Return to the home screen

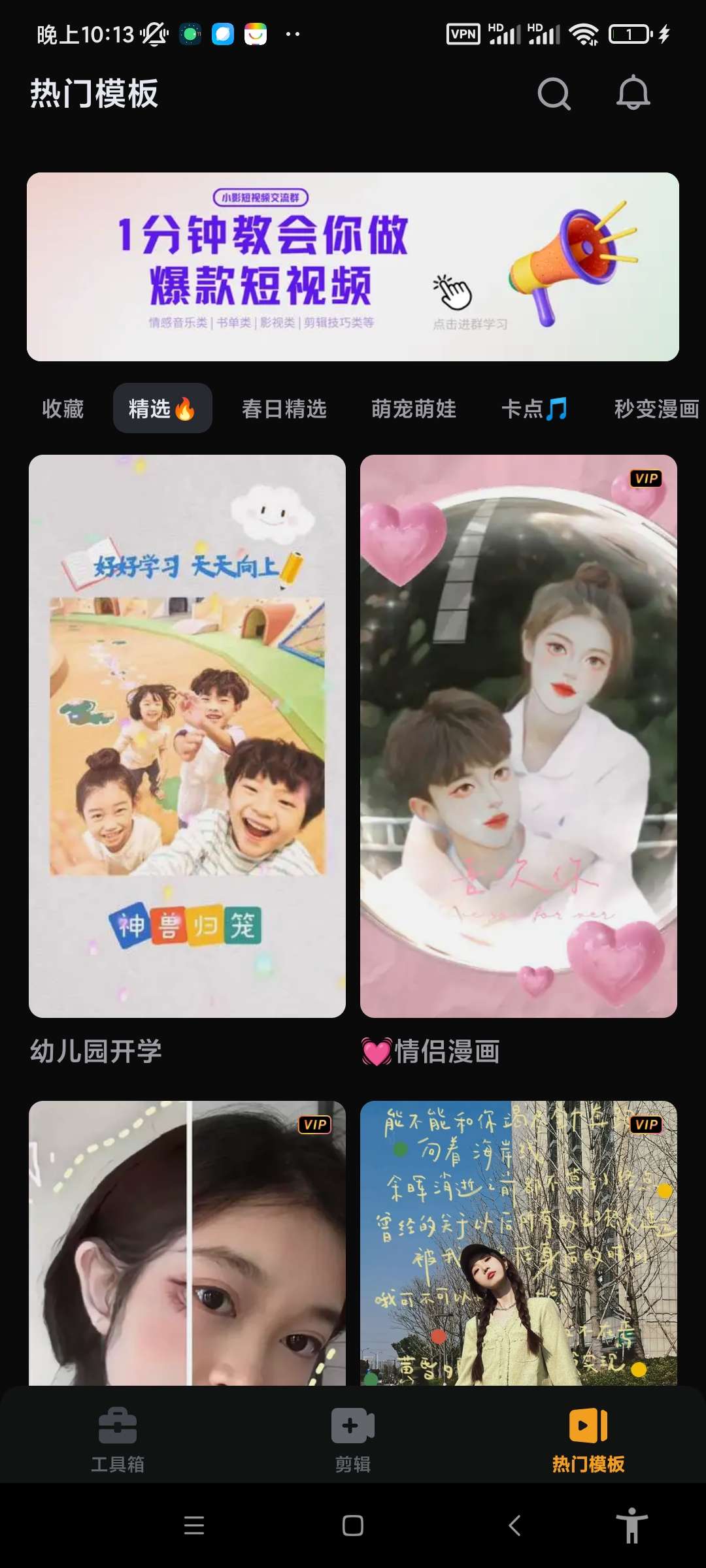[353, 1526]
